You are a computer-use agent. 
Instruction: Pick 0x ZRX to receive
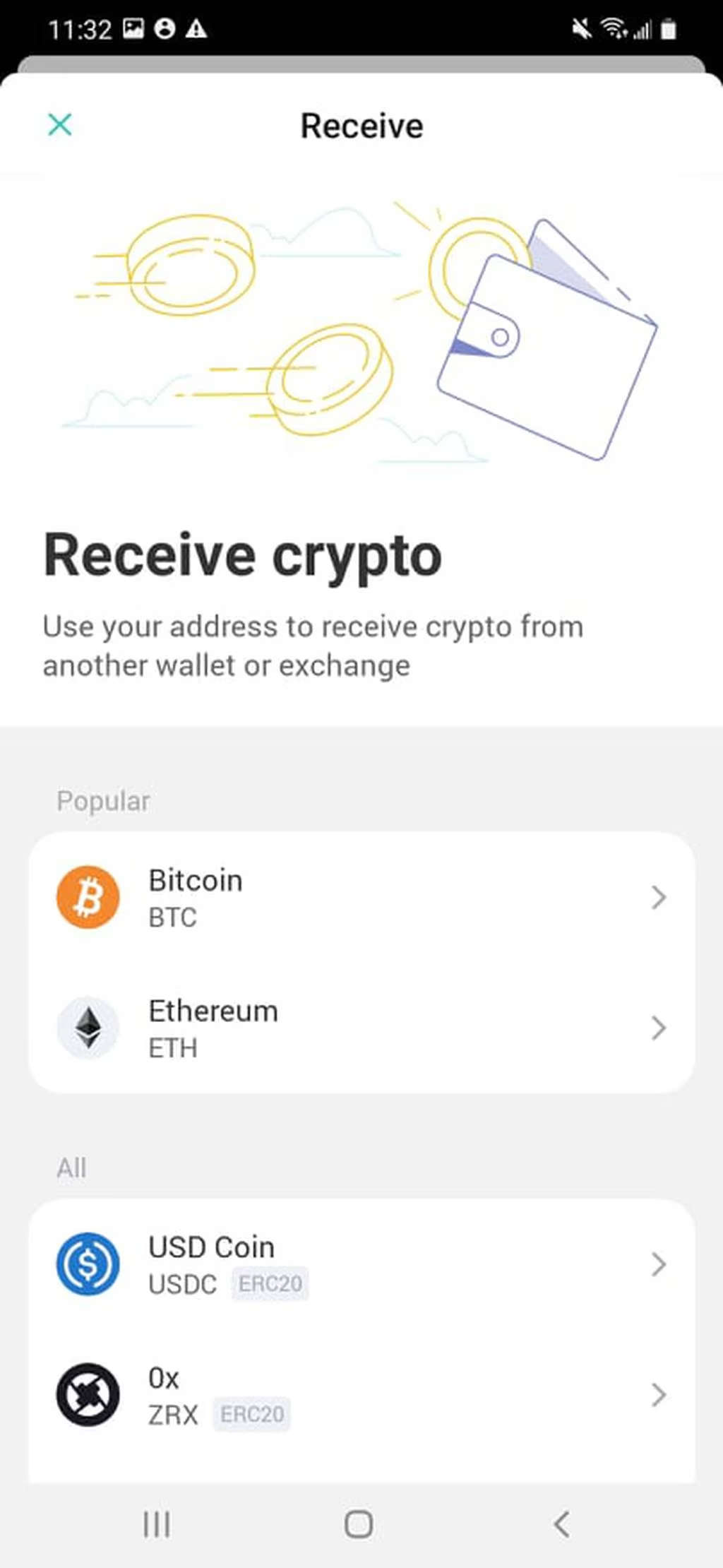click(361, 1394)
